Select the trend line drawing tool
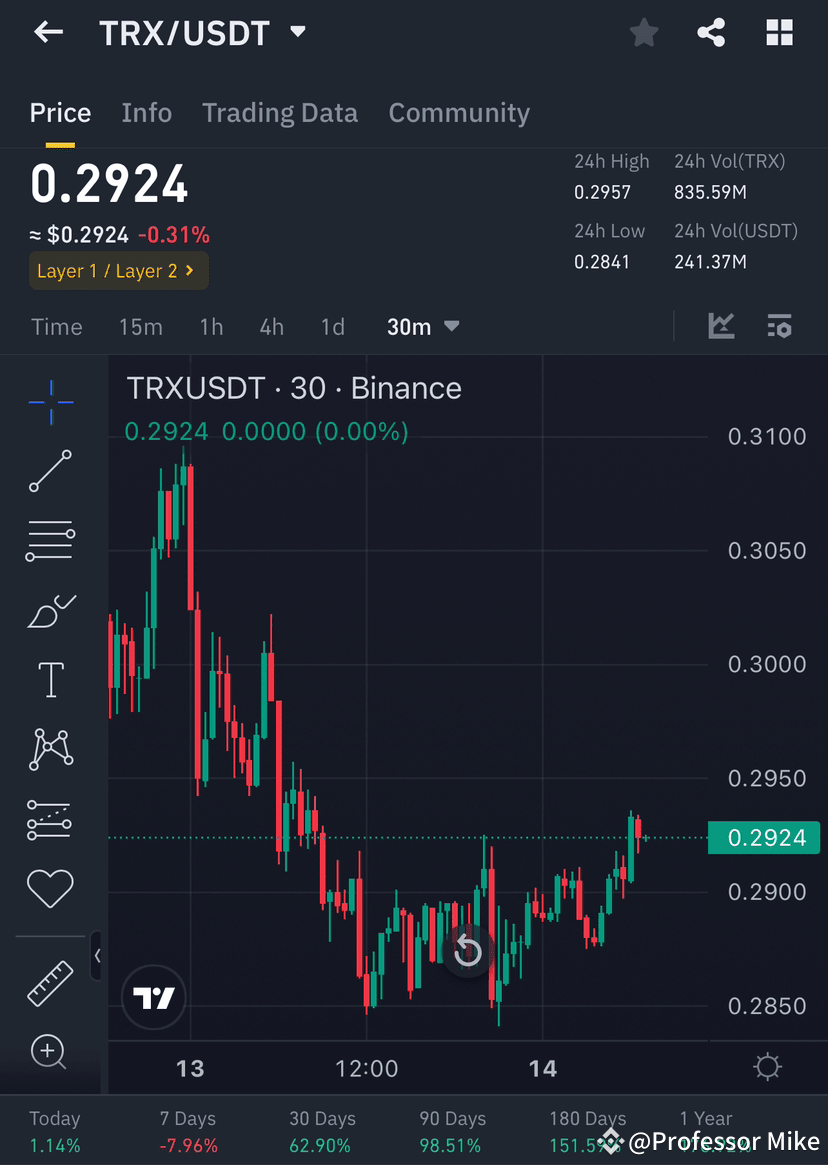 pyautogui.click(x=50, y=471)
